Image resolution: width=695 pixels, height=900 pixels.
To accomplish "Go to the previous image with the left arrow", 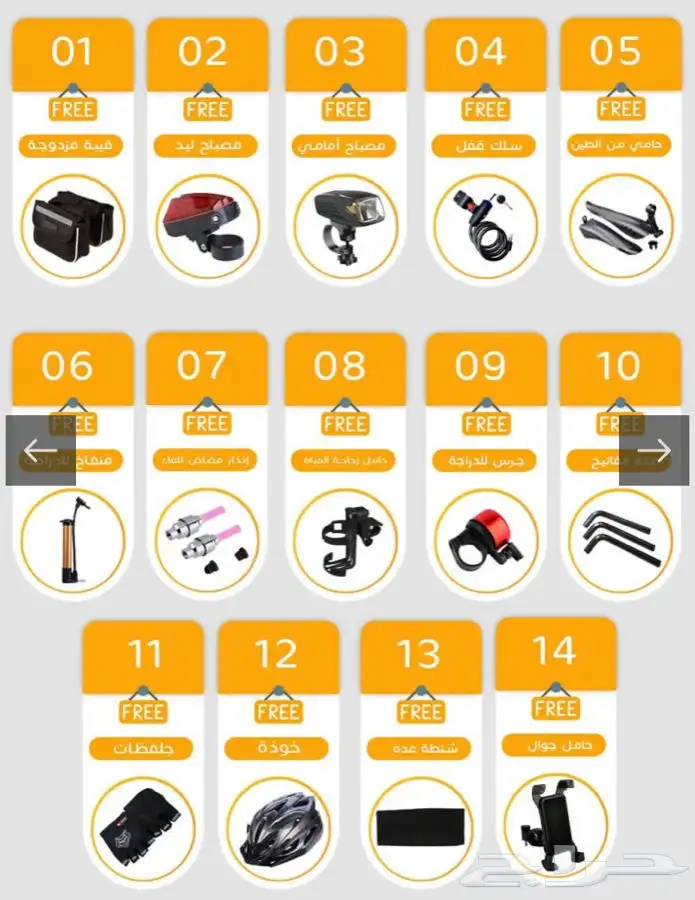I will coord(40,451).
